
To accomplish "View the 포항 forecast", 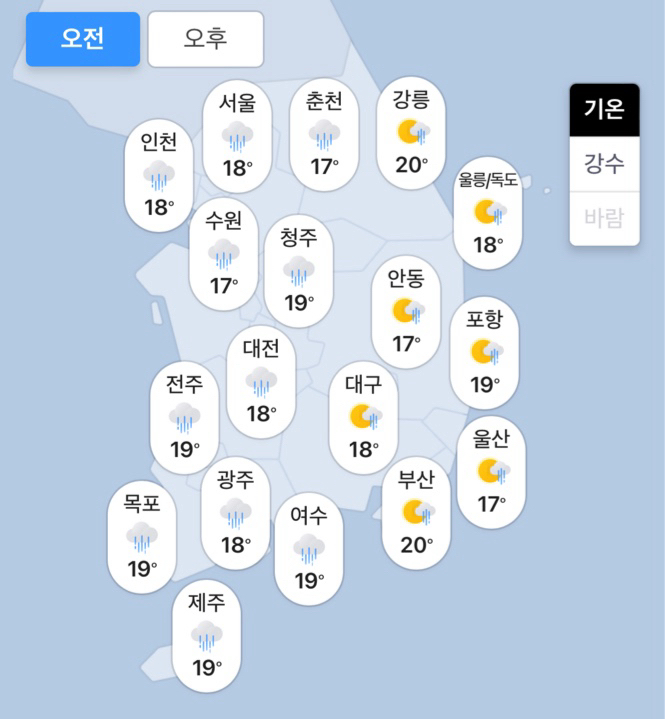I will 485,352.
